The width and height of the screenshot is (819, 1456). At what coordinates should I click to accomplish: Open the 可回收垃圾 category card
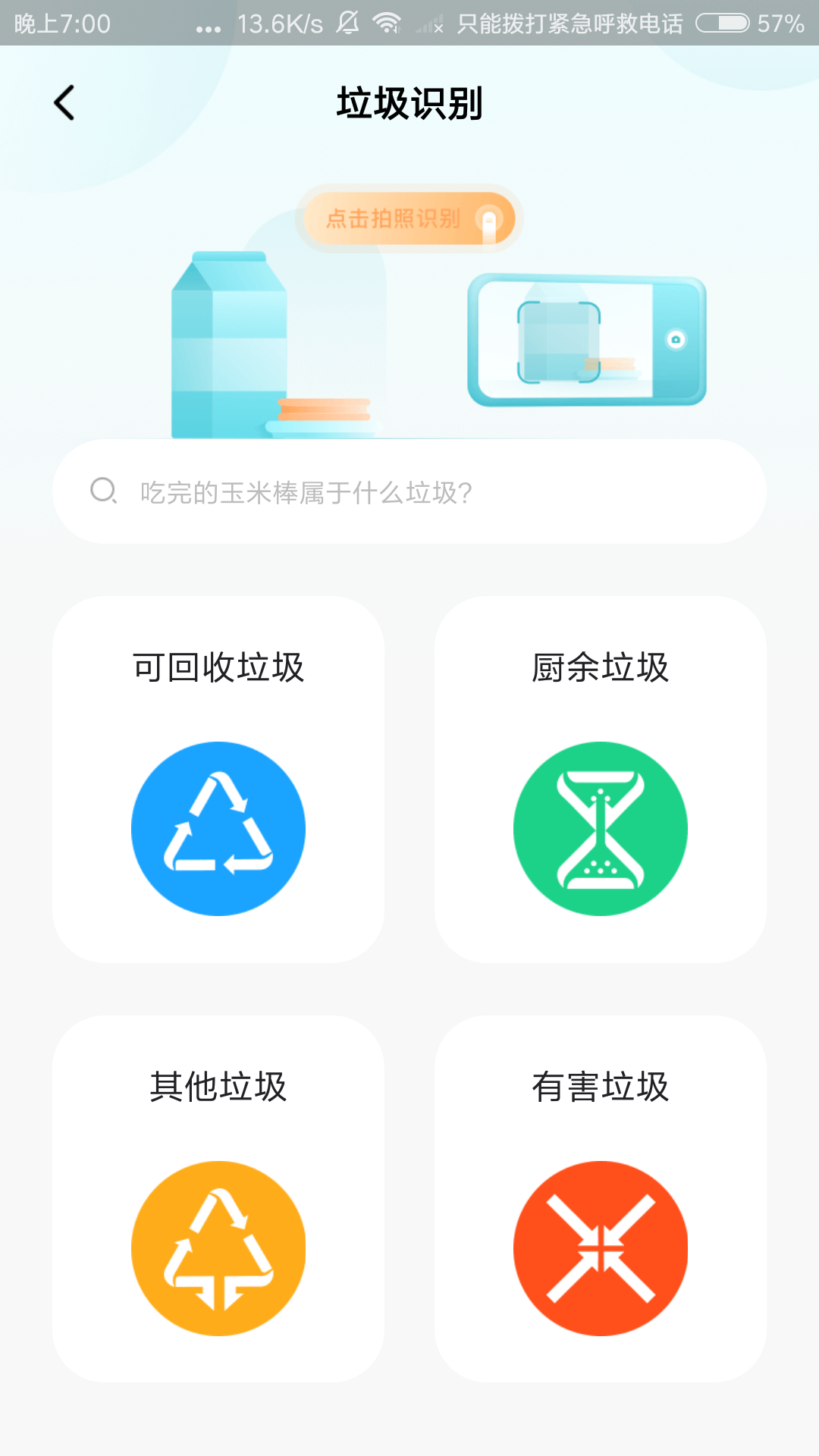click(218, 780)
